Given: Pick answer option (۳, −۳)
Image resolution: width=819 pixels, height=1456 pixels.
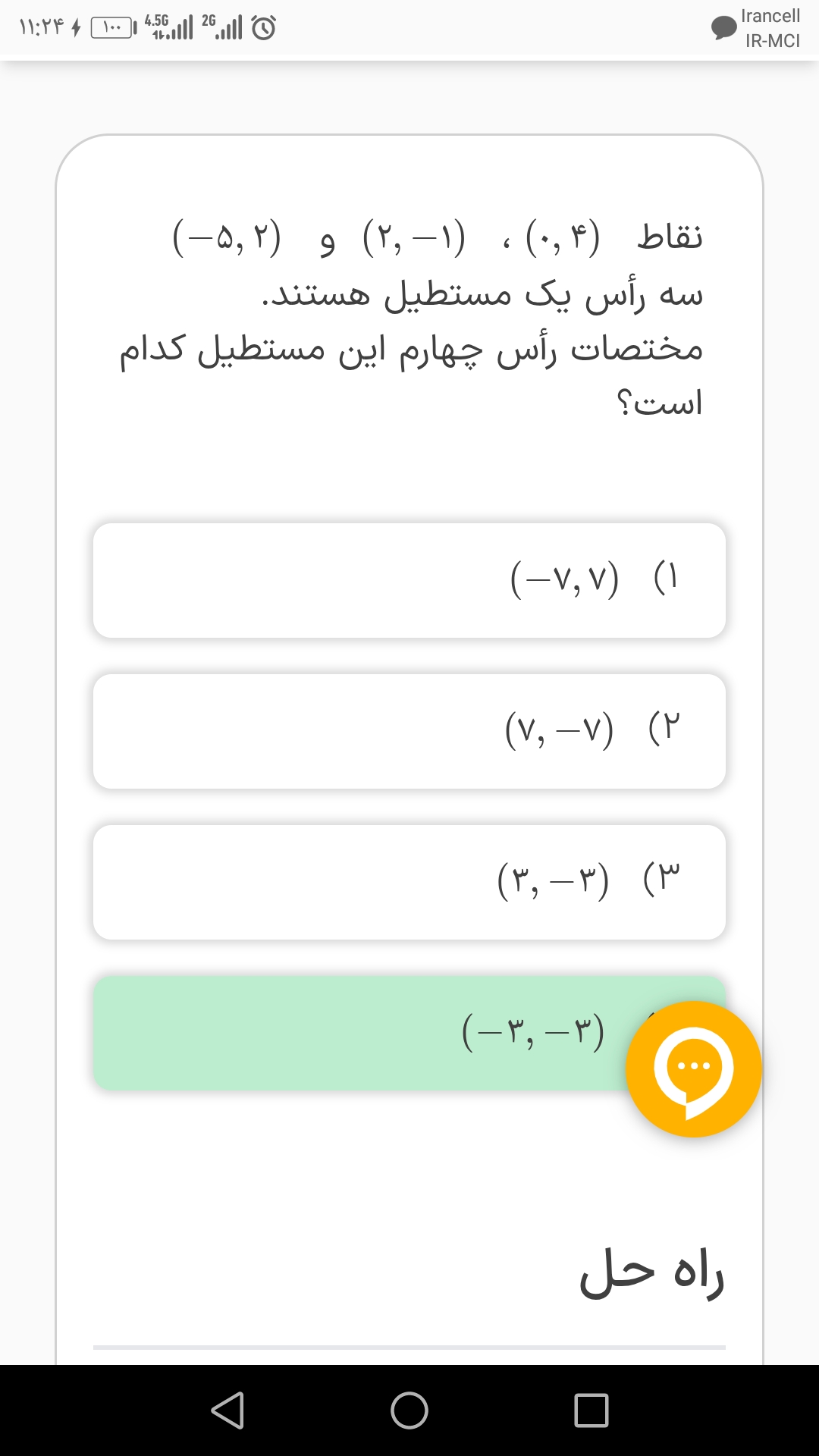Looking at the screenshot, I should pos(409,882).
